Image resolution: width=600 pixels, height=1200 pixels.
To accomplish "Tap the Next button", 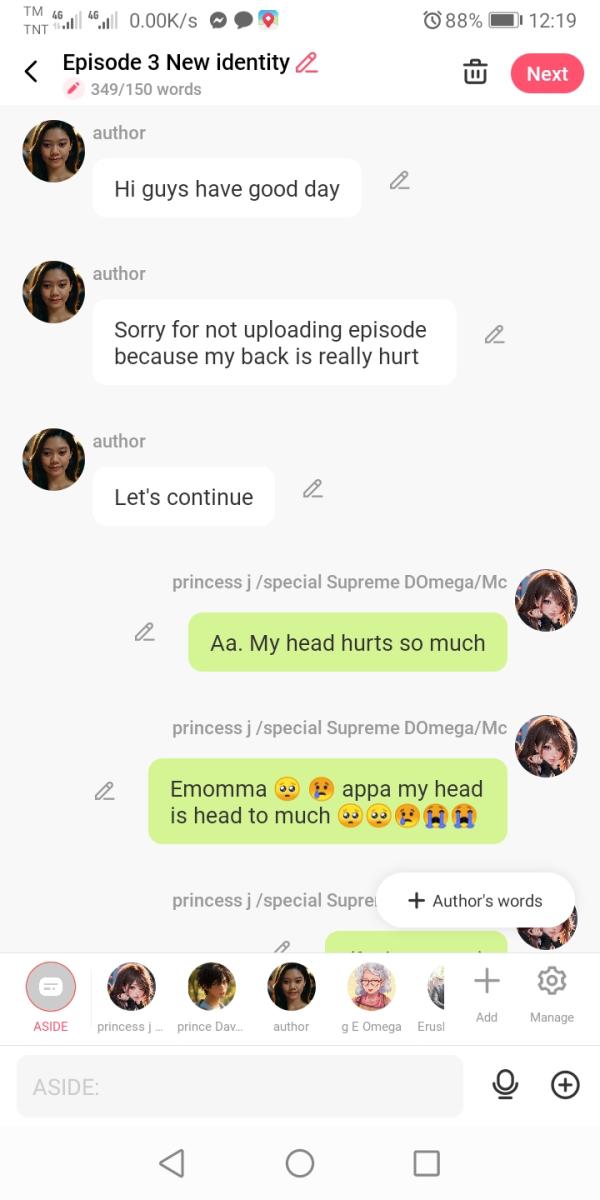I will [547, 74].
